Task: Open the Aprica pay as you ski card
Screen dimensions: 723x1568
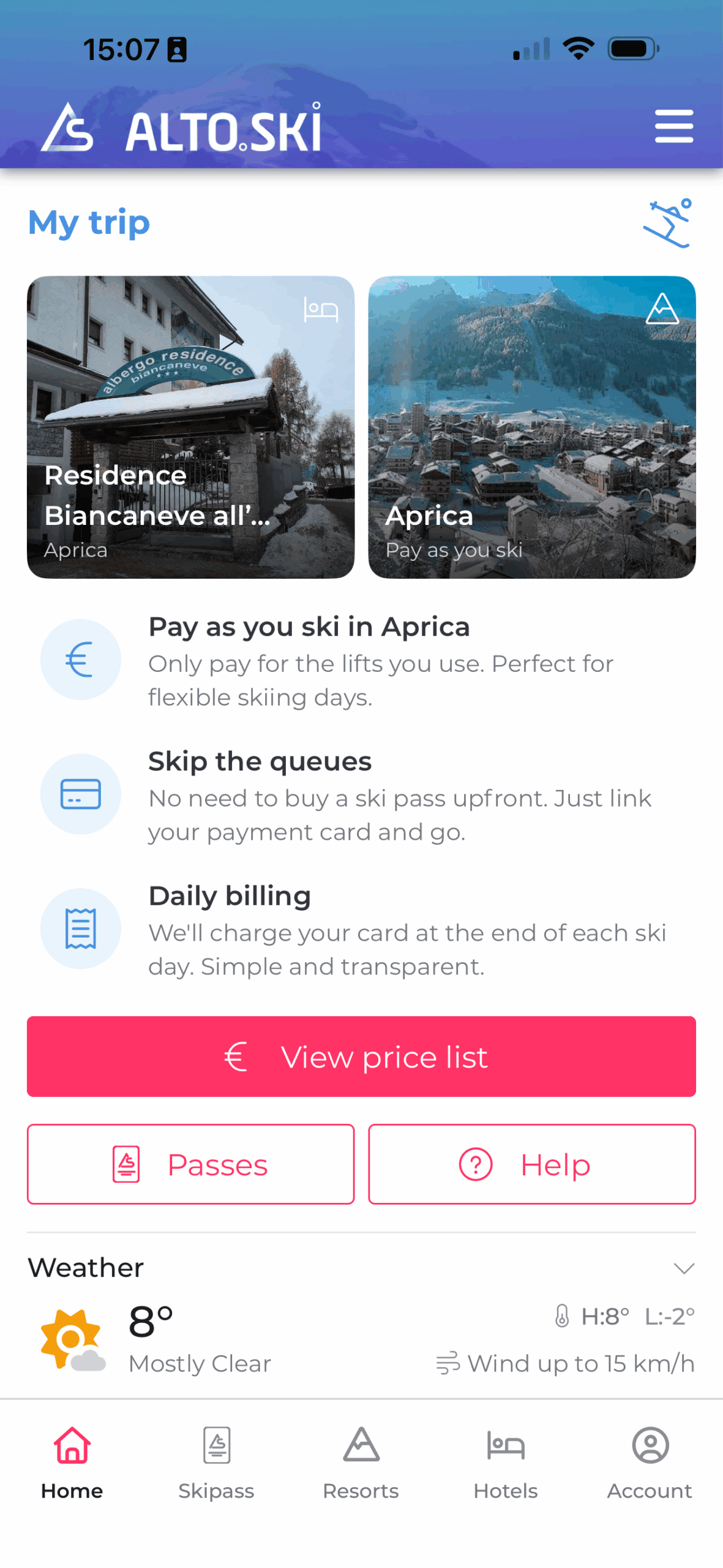Action: 531,427
